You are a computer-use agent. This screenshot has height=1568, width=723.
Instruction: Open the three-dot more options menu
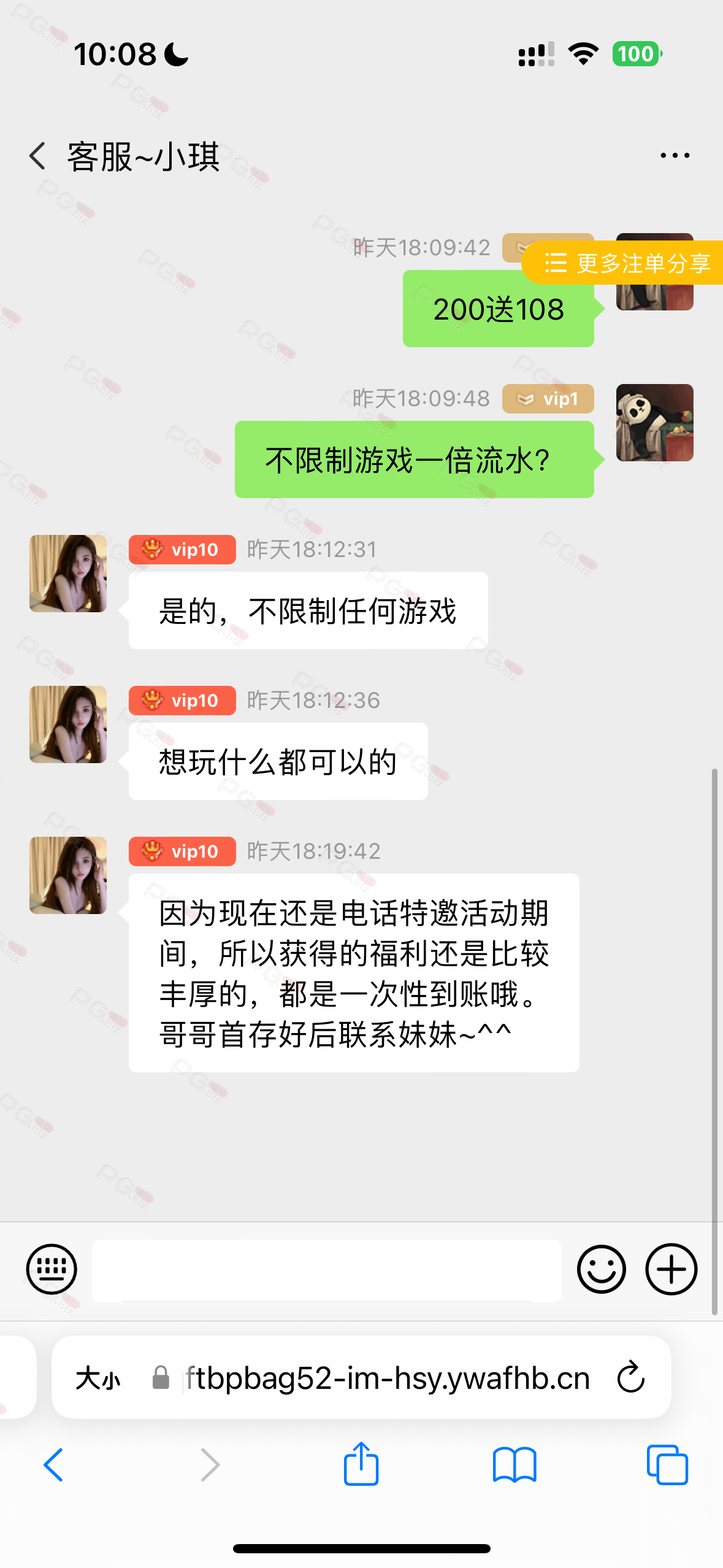point(675,156)
